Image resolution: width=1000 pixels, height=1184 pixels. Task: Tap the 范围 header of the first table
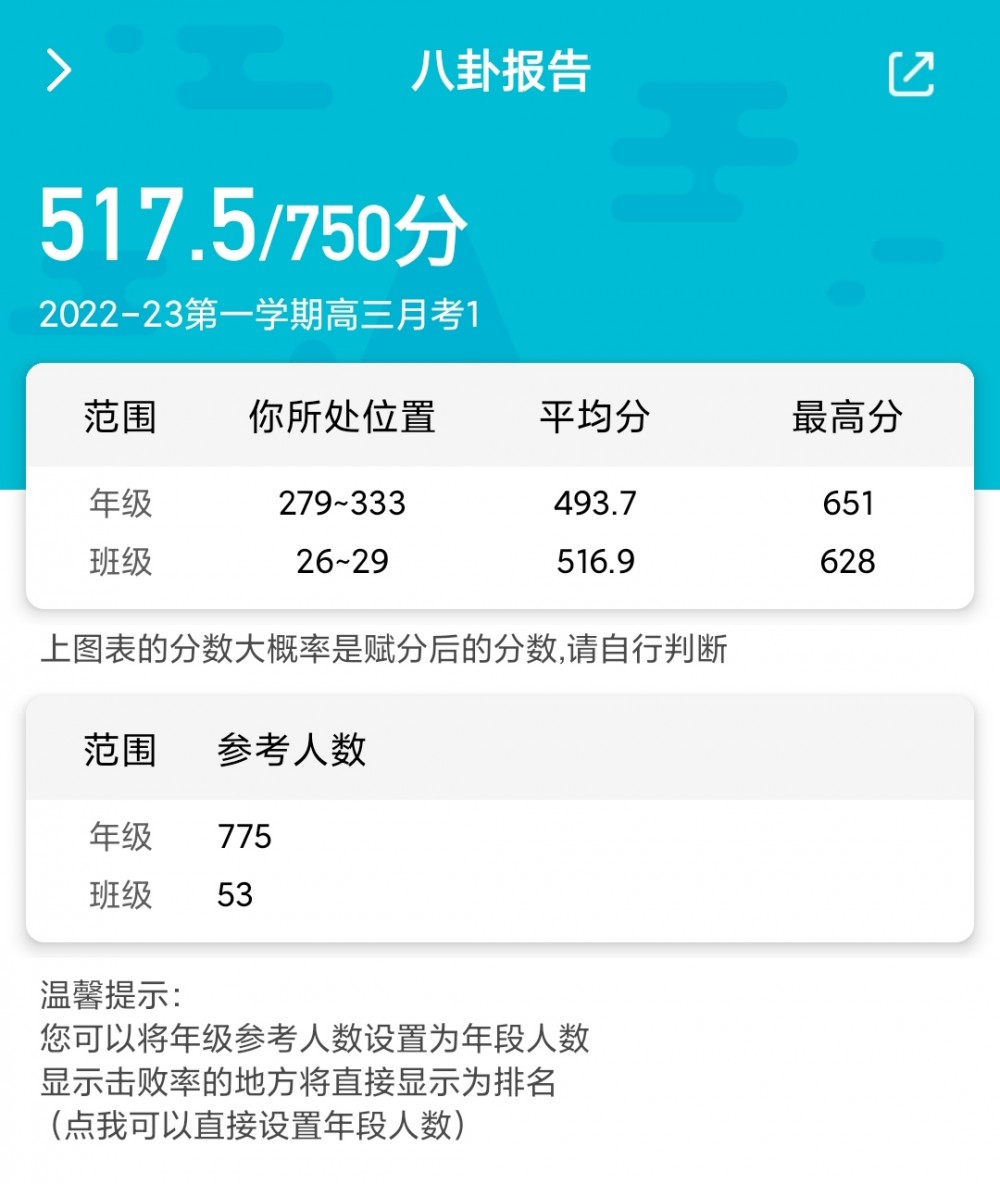click(119, 418)
